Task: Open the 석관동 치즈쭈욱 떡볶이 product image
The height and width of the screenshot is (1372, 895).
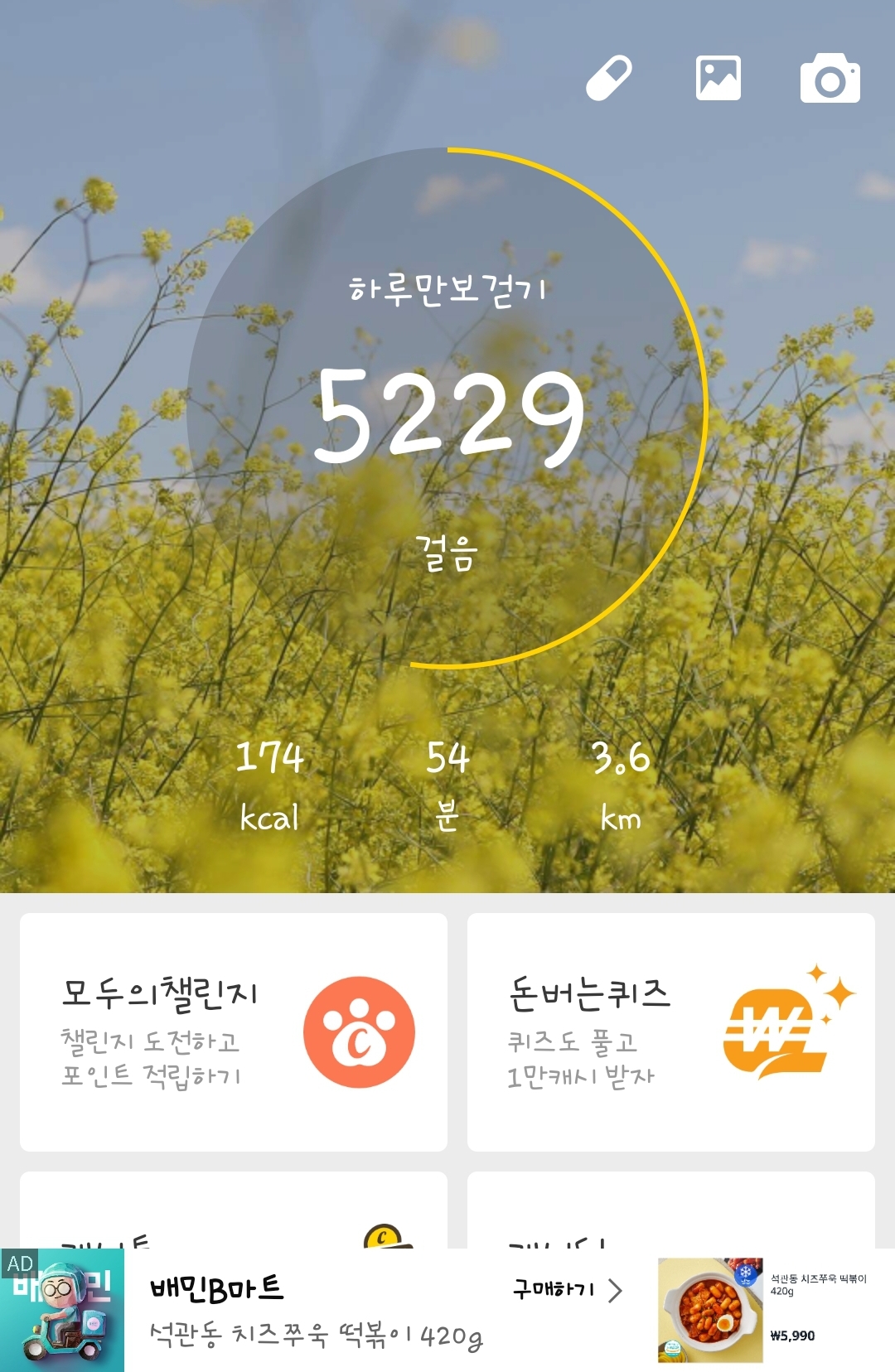Action: pos(709,1310)
